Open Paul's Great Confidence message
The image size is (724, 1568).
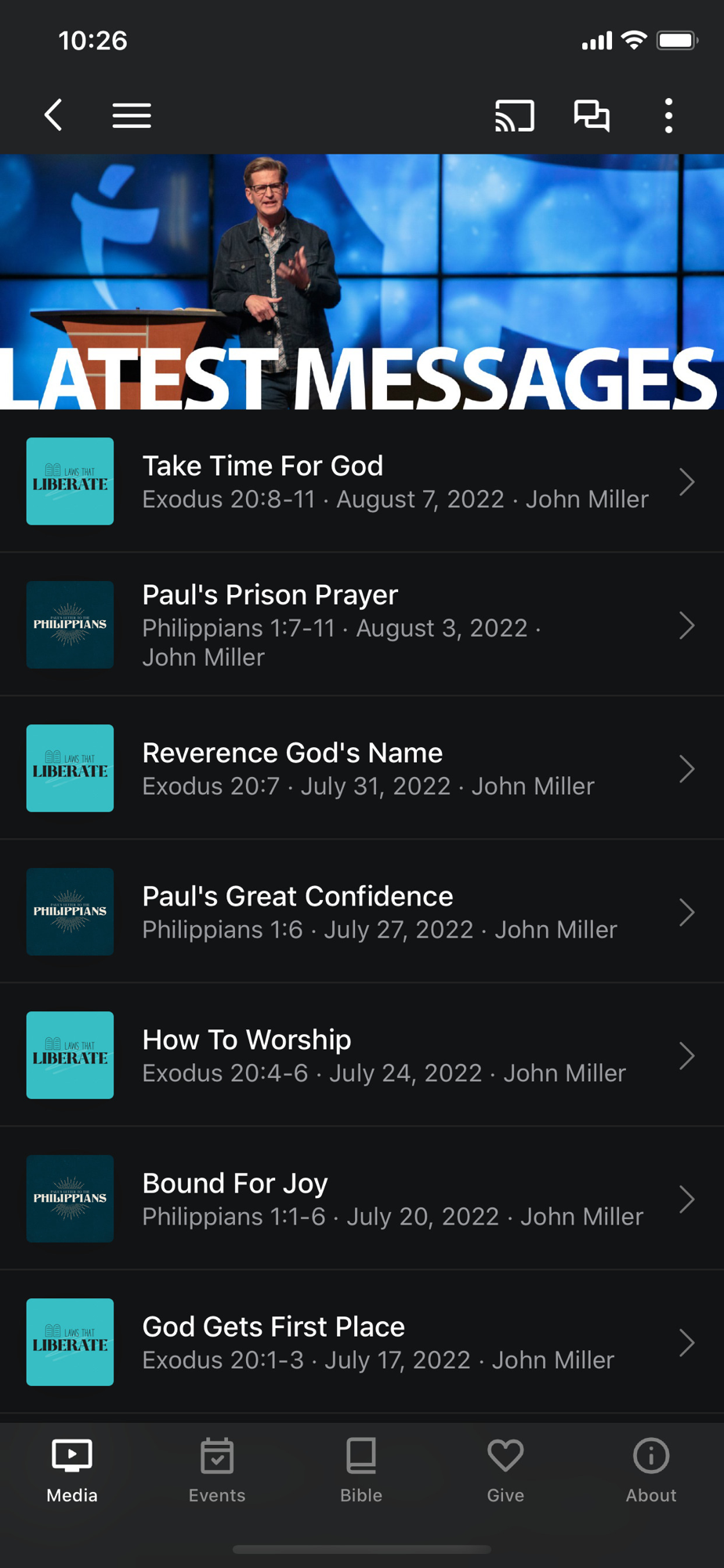click(361, 912)
